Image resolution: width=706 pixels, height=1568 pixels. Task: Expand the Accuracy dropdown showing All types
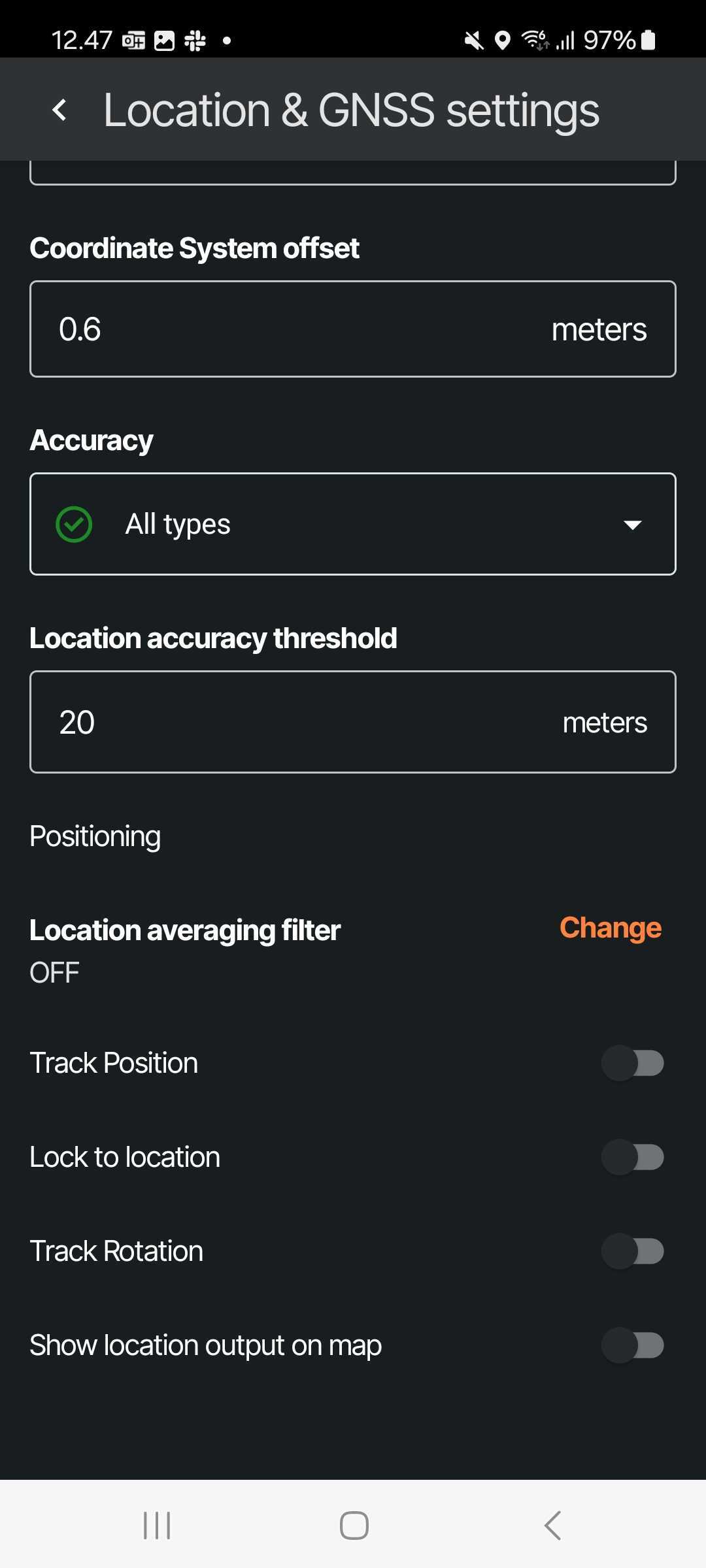click(x=353, y=524)
